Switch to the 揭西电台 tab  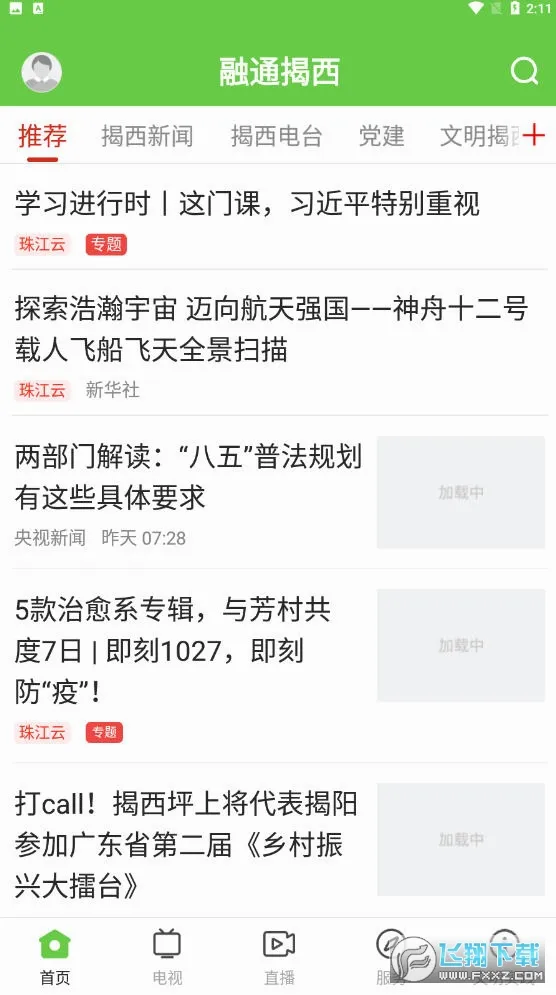tap(276, 136)
